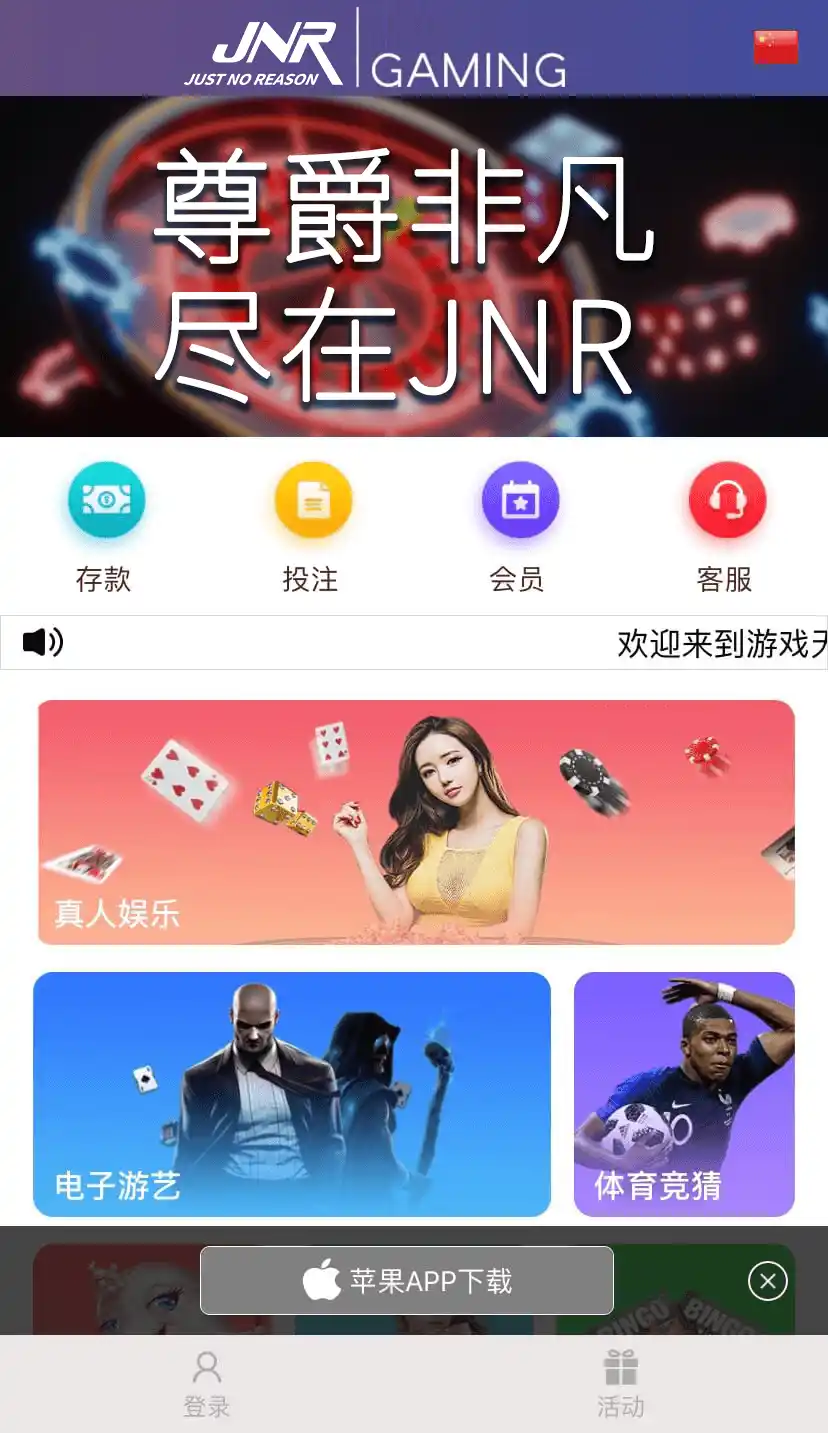Switch to the 活动 promotions tab
Viewport: 828px width, 1433px height.
click(620, 1384)
